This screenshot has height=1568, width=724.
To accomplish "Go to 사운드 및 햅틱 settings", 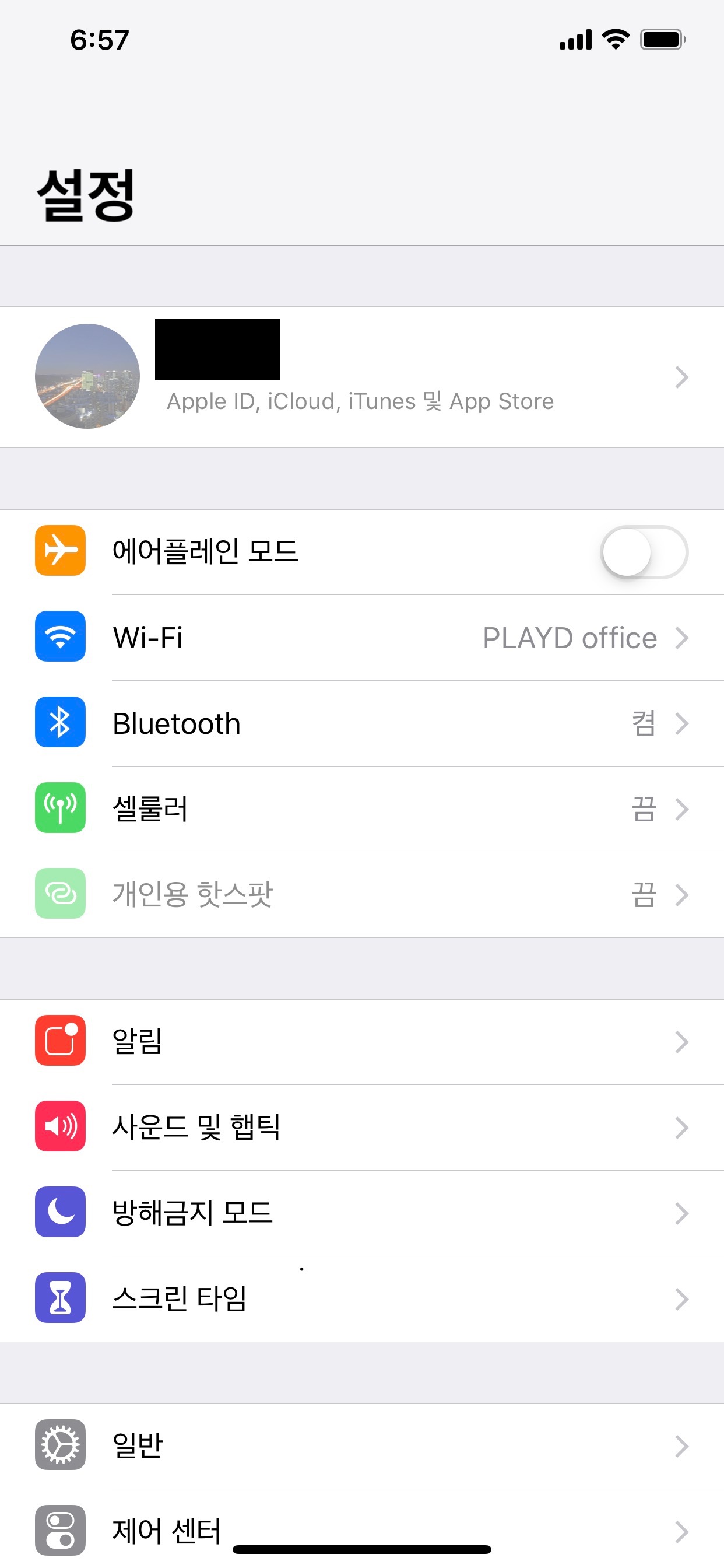I will pos(361,1126).
